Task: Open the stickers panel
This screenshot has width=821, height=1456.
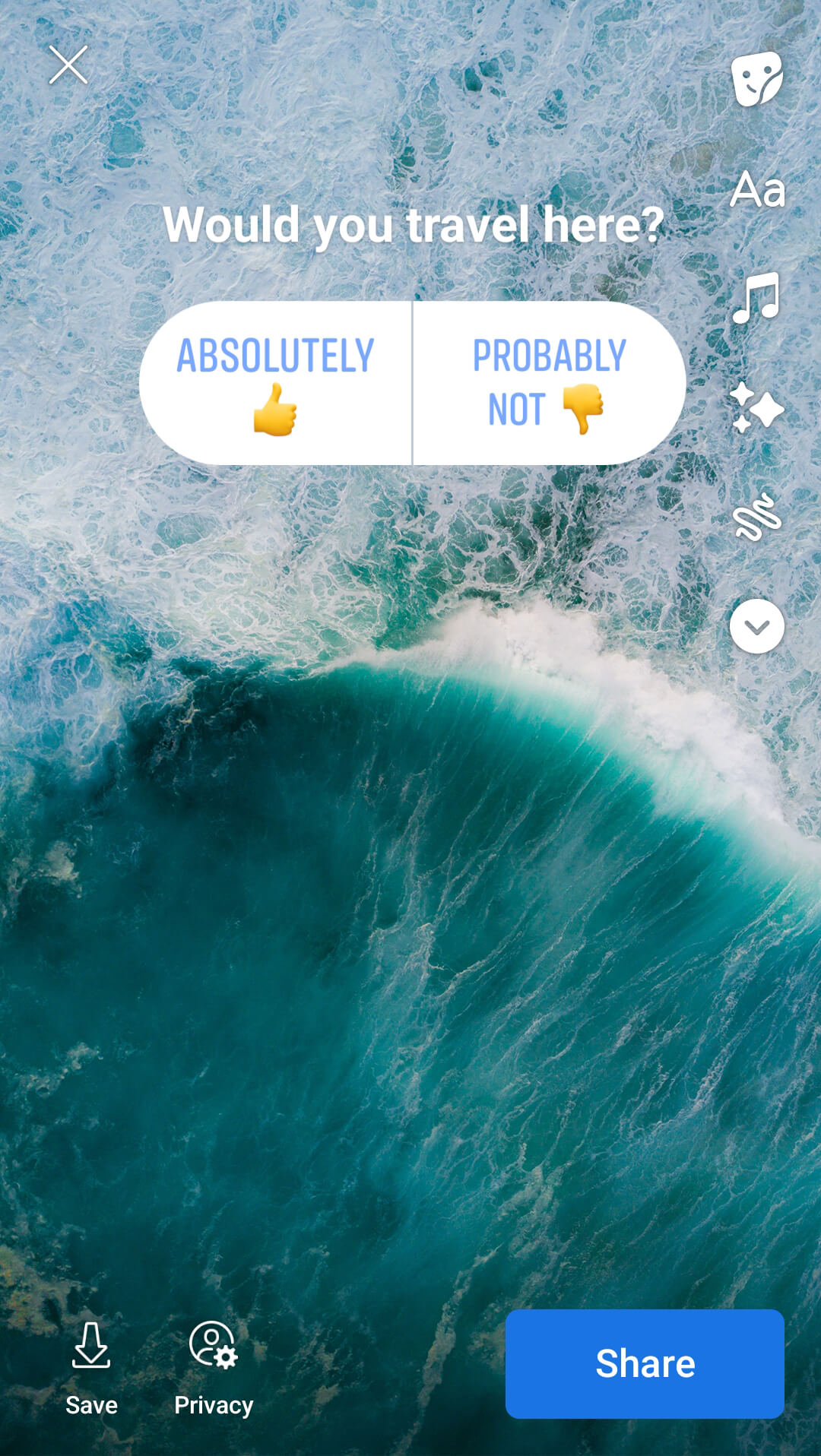Action: (x=757, y=78)
